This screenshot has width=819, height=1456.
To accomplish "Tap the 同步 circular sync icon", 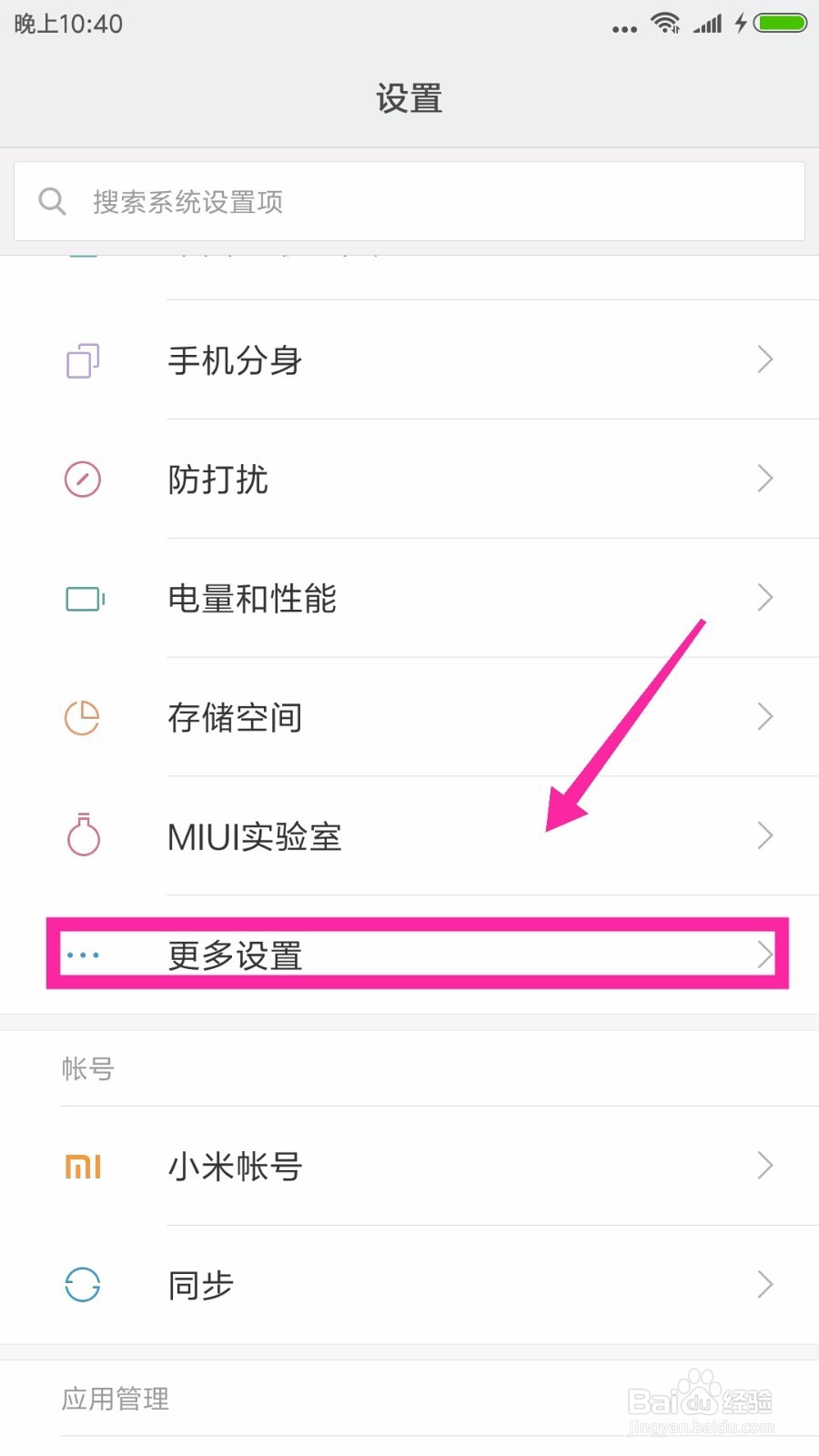I will [x=83, y=1285].
